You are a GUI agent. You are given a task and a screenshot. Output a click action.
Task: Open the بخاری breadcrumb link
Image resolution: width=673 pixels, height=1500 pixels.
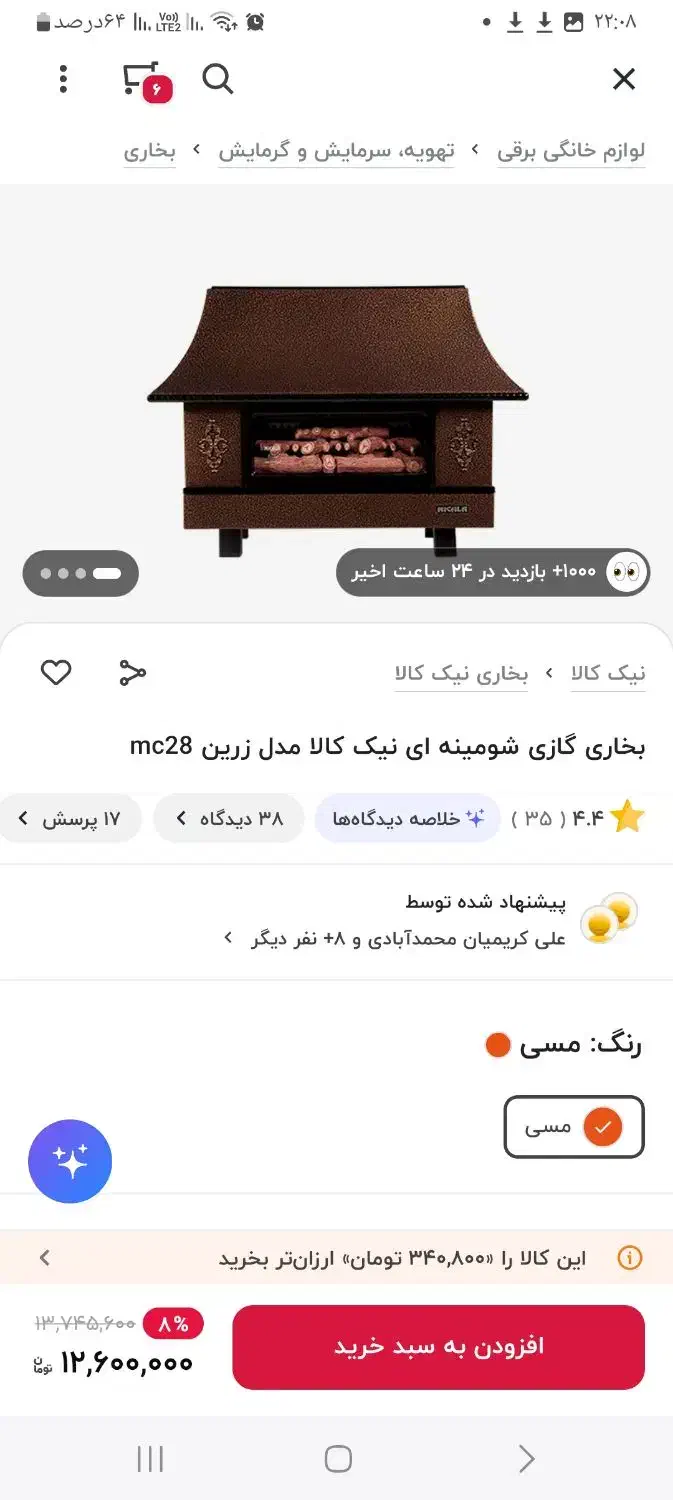[150, 151]
